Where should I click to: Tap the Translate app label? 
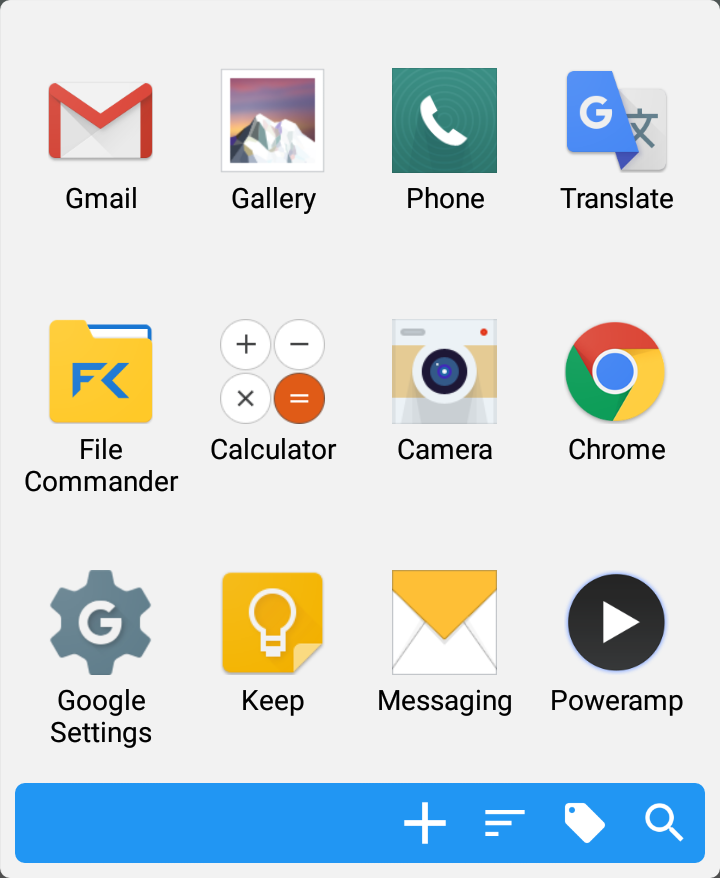coord(616,198)
